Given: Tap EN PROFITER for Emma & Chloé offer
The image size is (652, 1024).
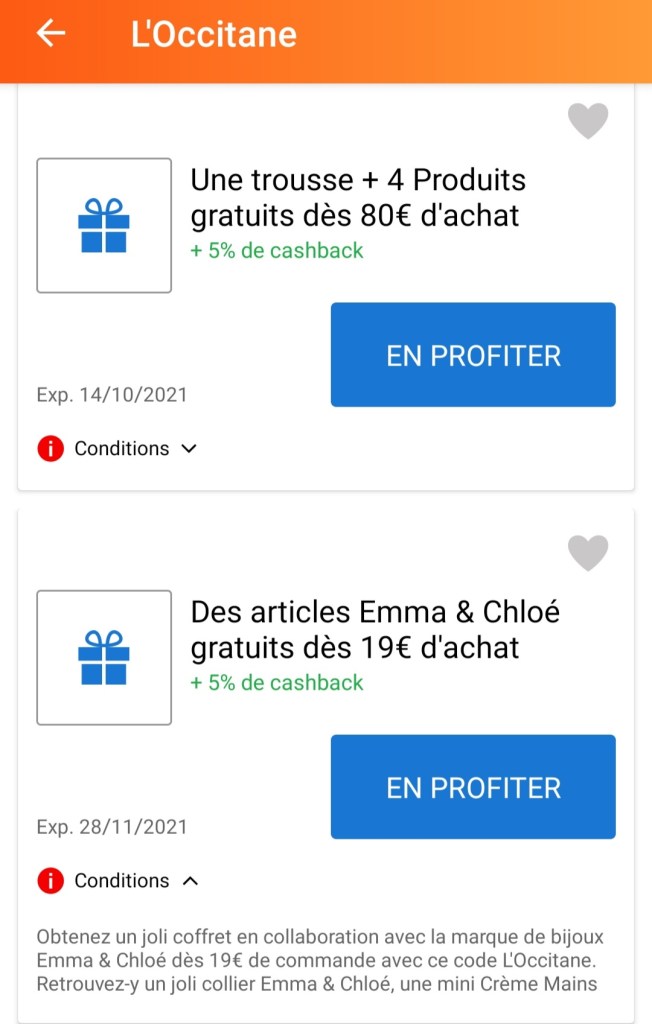Looking at the screenshot, I should click(473, 787).
